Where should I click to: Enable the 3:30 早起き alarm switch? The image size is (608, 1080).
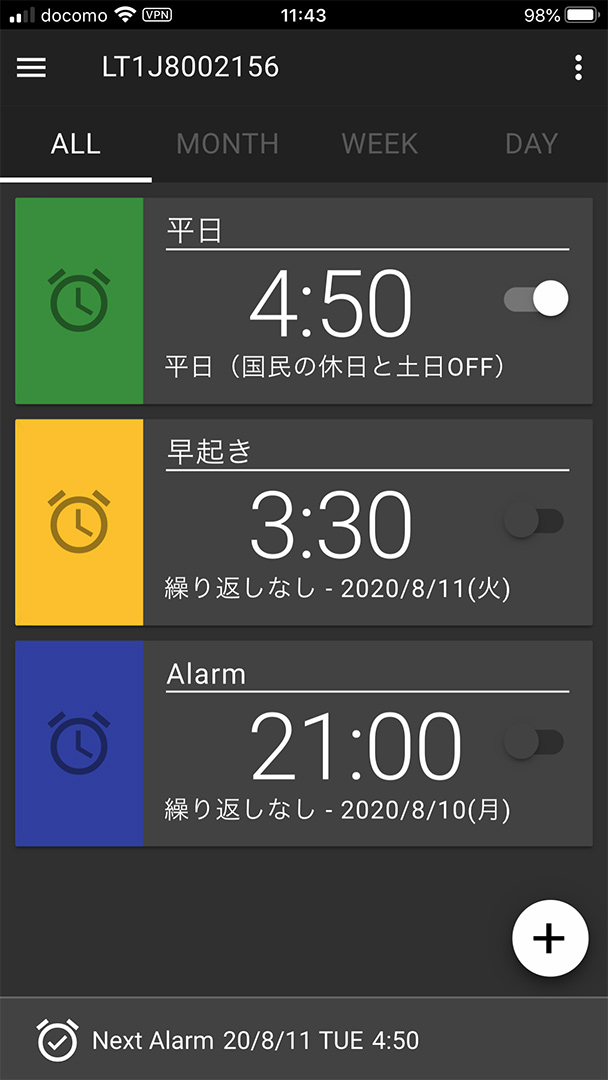click(534, 521)
